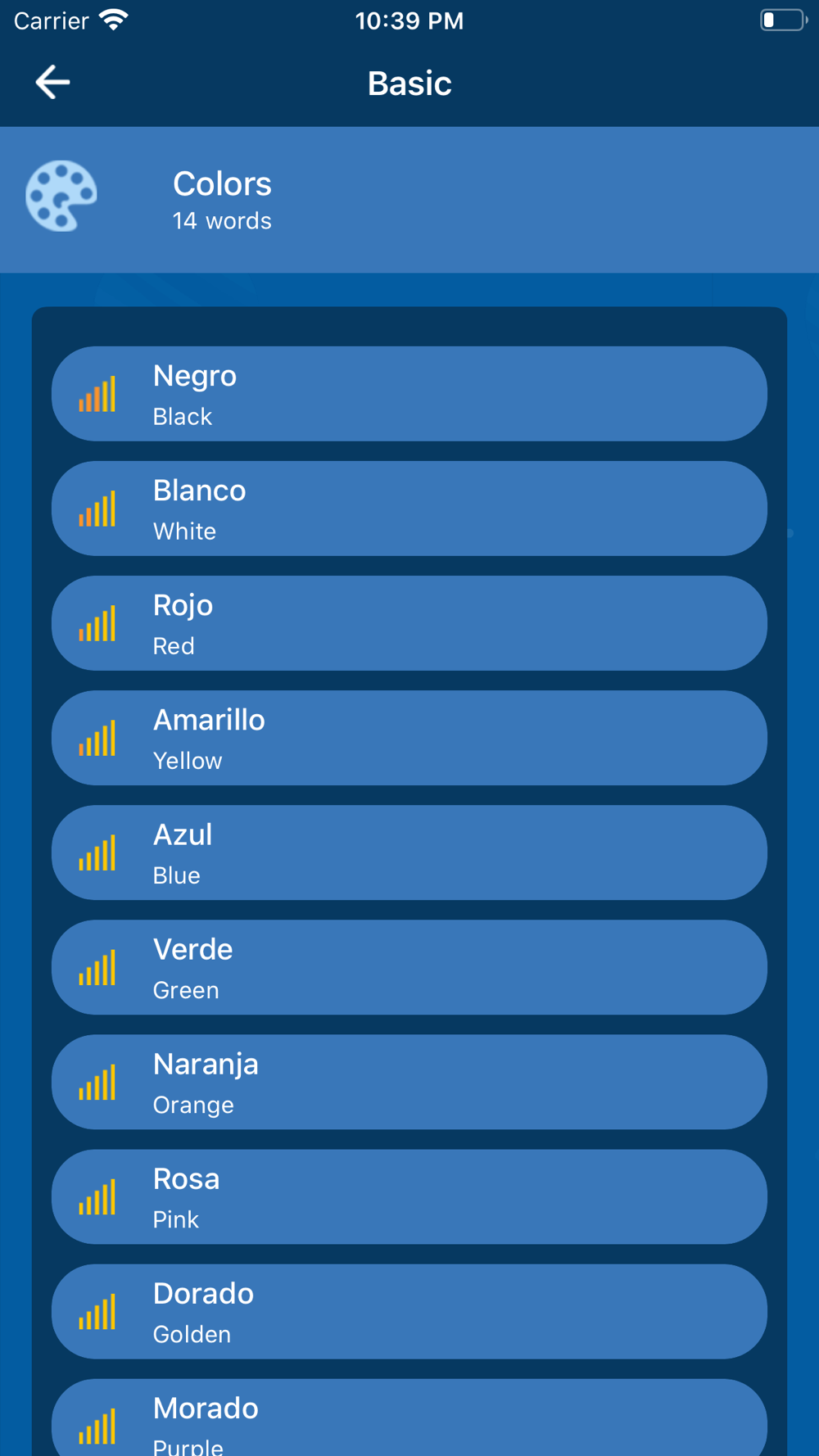Open the Rojo word entry
The height and width of the screenshot is (1456, 819).
[409, 623]
